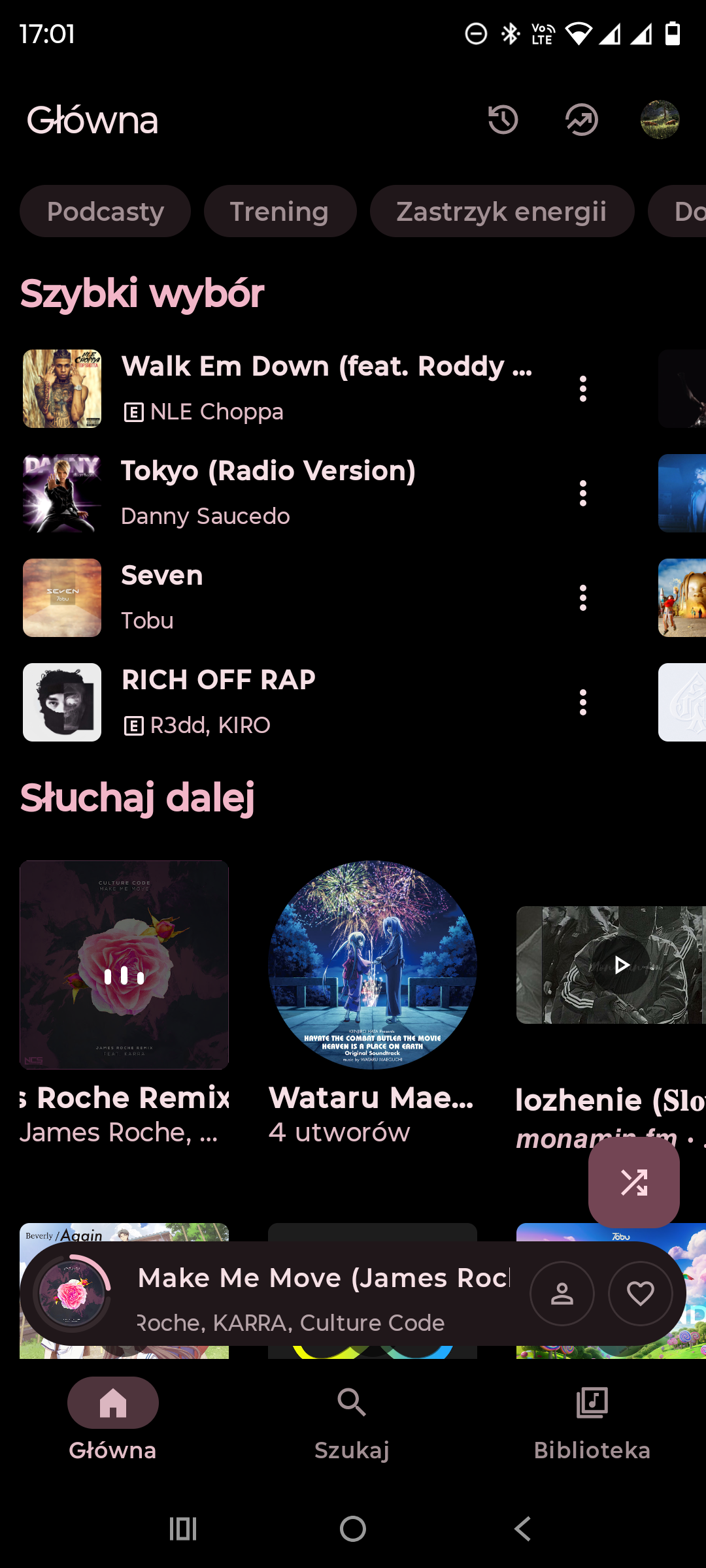Open listening history
This screenshot has height=1568, width=706.
point(503,120)
